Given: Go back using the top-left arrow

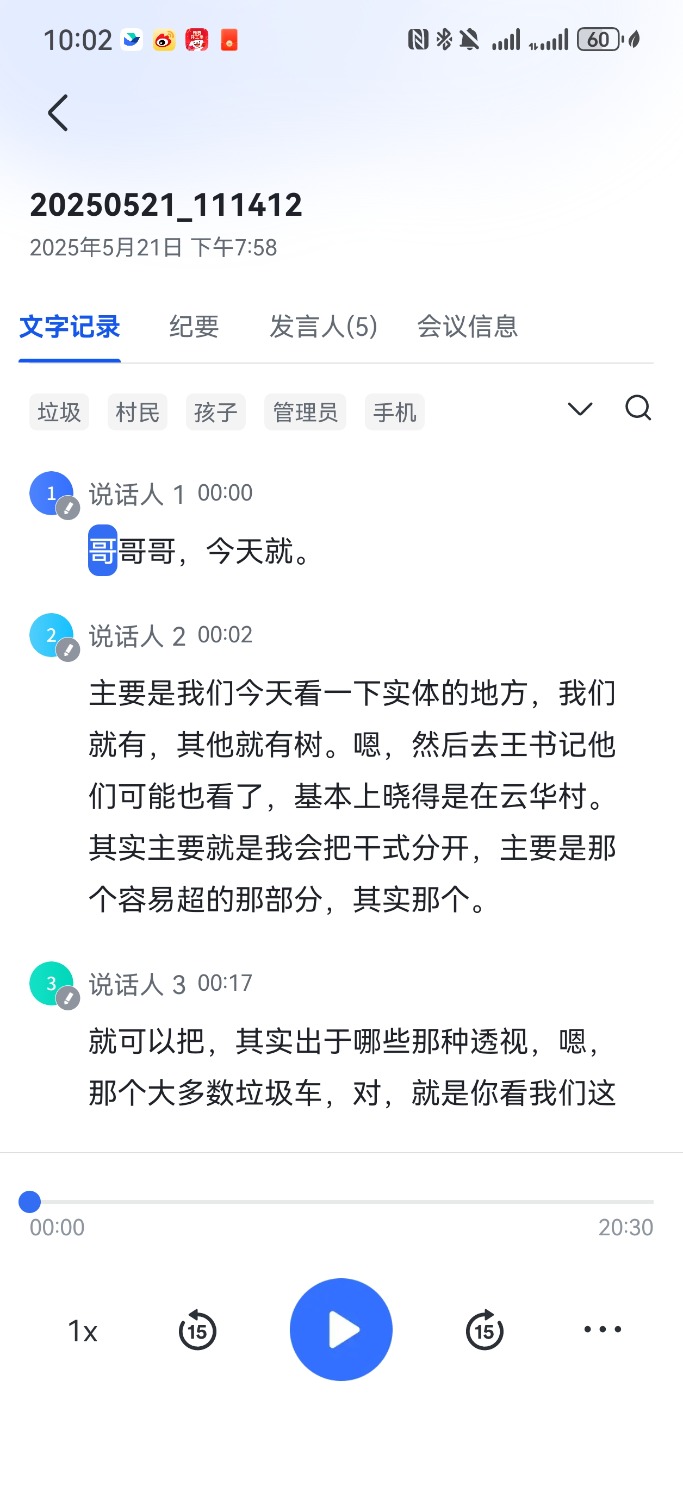Looking at the screenshot, I should pyautogui.click(x=58, y=113).
